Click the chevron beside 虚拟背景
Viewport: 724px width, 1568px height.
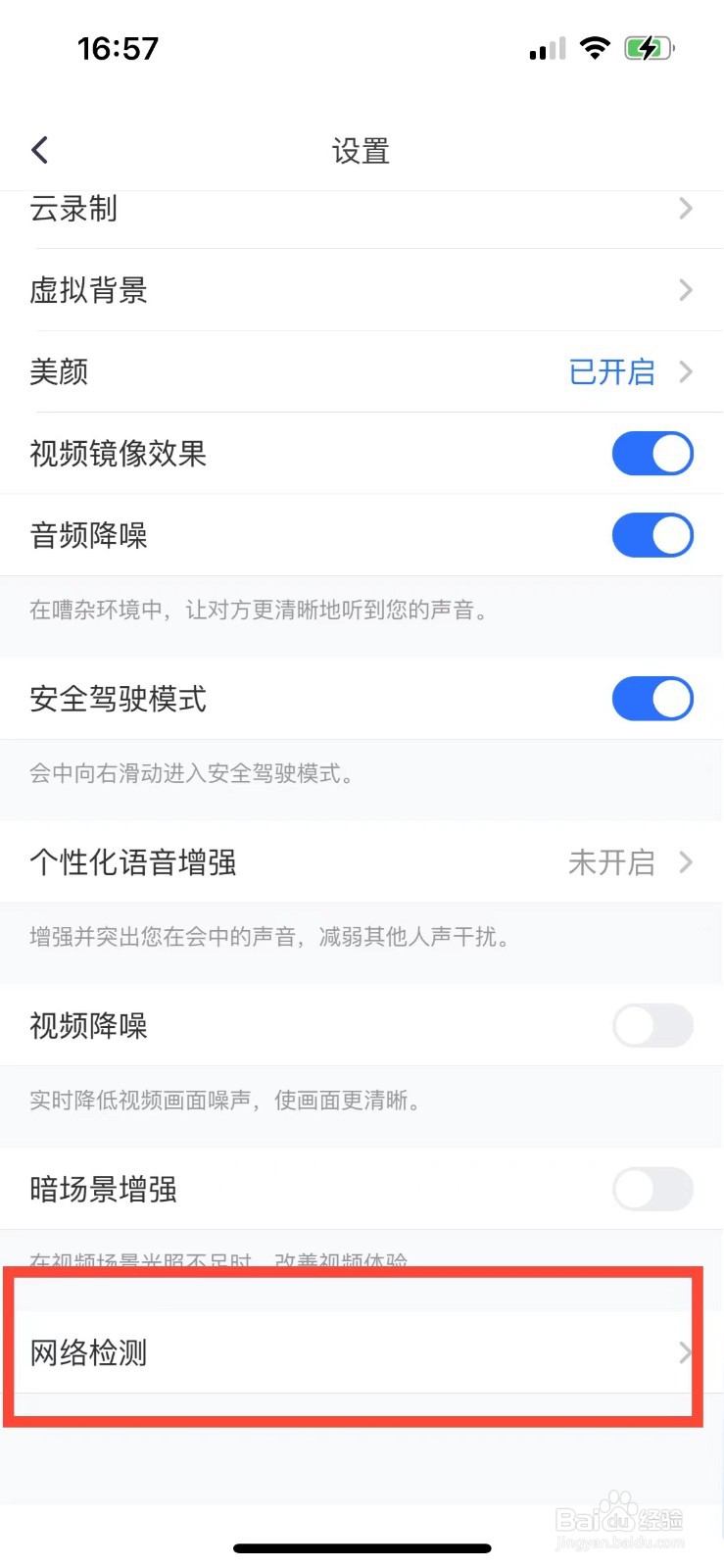point(685,290)
